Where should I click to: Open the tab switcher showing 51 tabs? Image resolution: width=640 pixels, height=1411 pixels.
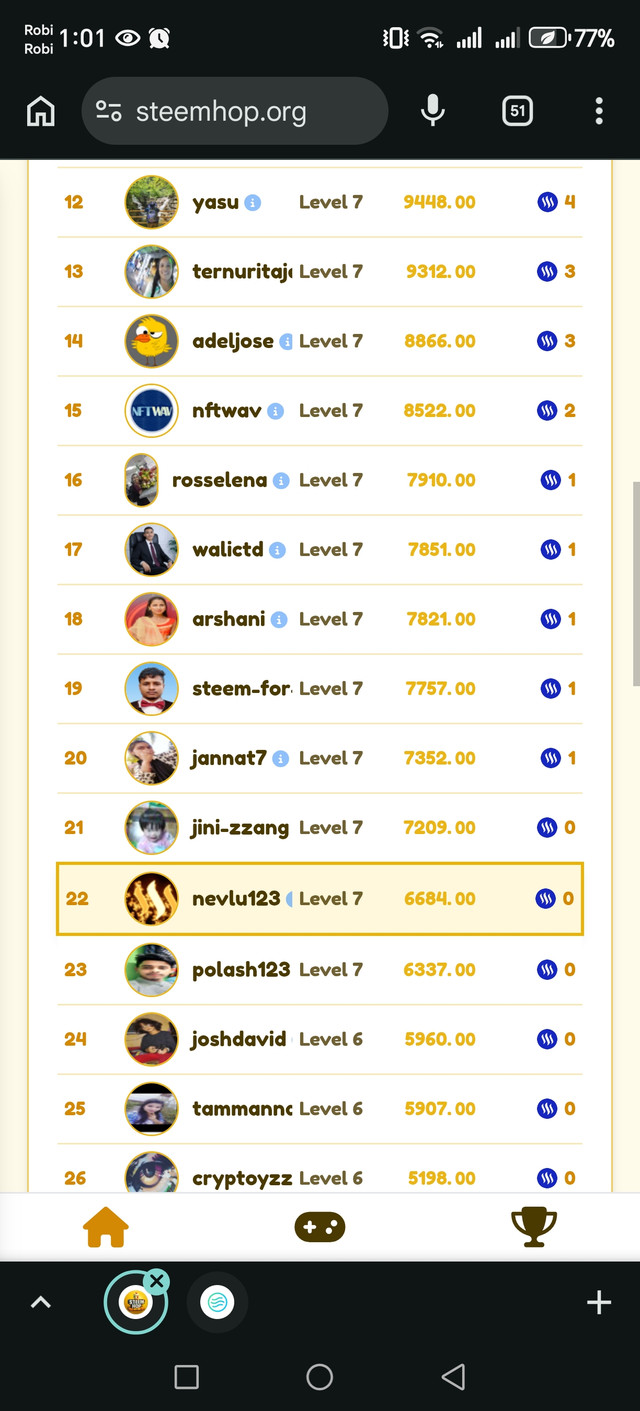pos(517,112)
